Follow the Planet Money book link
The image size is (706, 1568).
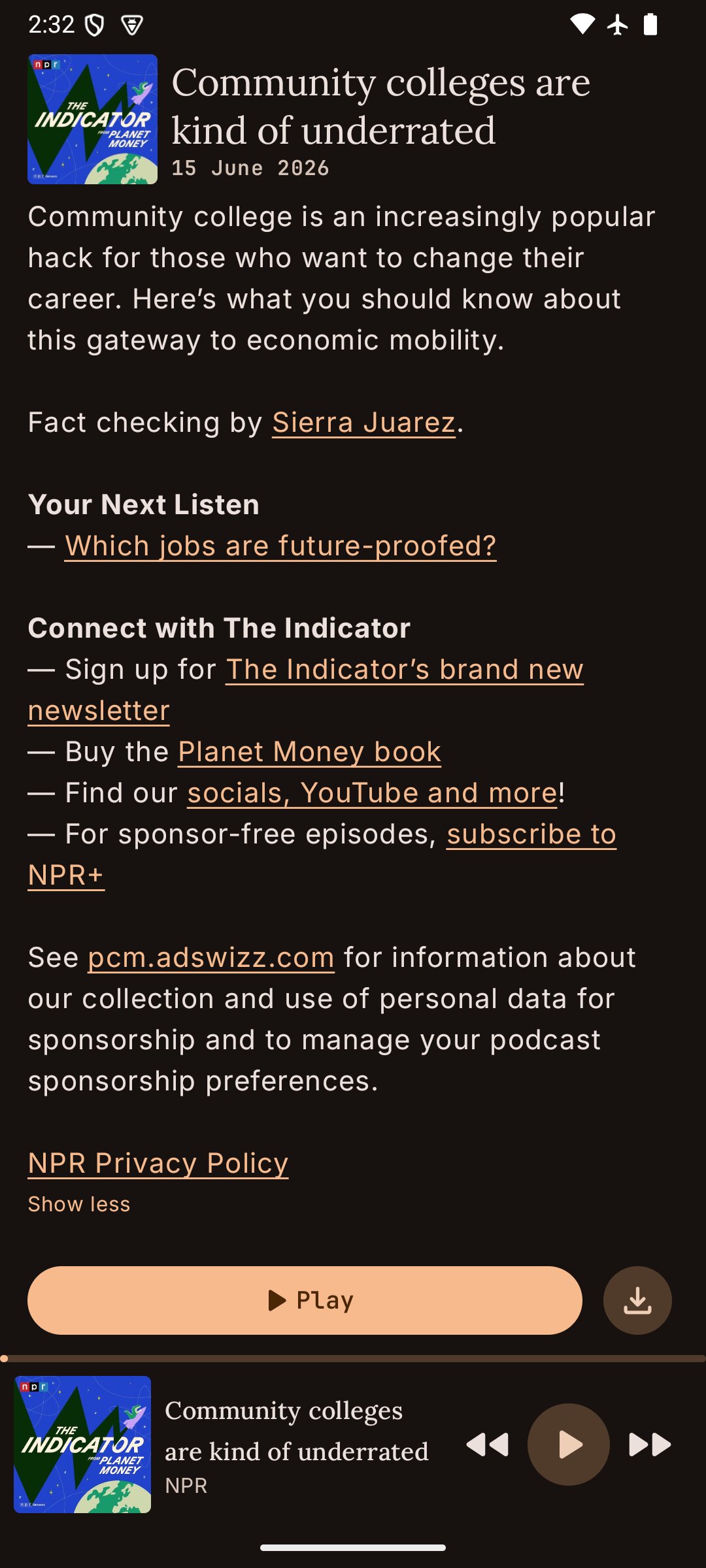(x=309, y=752)
